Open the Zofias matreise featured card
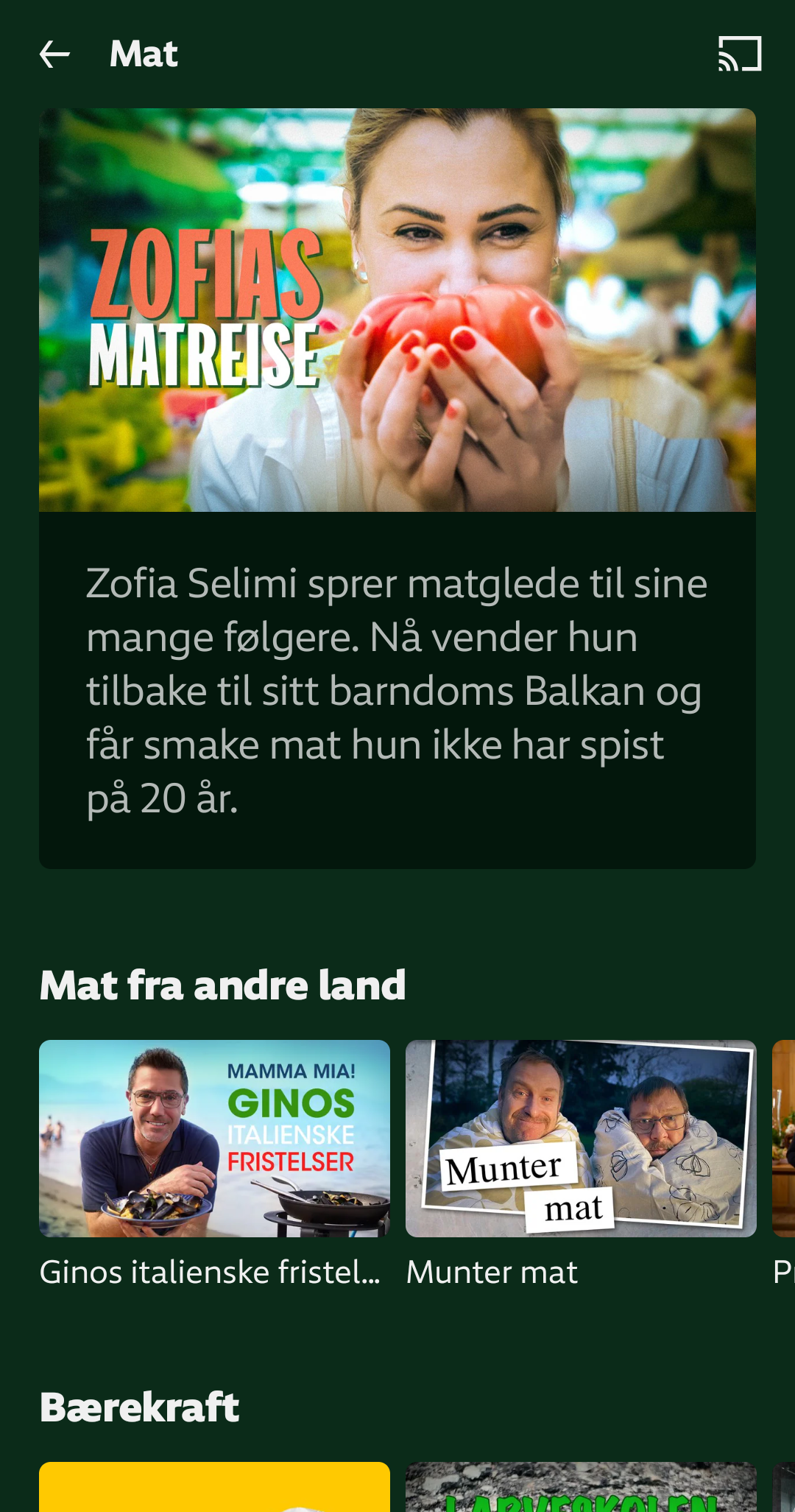This screenshot has height=1512, width=795. pyautogui.click(x=397, y=486)
